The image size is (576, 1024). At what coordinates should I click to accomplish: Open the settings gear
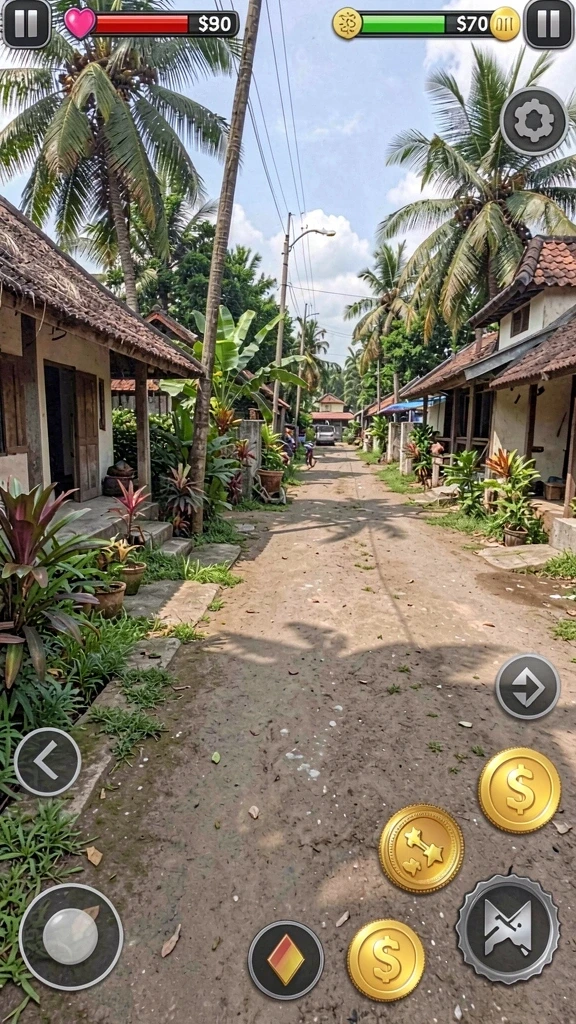tap(534, 121)
